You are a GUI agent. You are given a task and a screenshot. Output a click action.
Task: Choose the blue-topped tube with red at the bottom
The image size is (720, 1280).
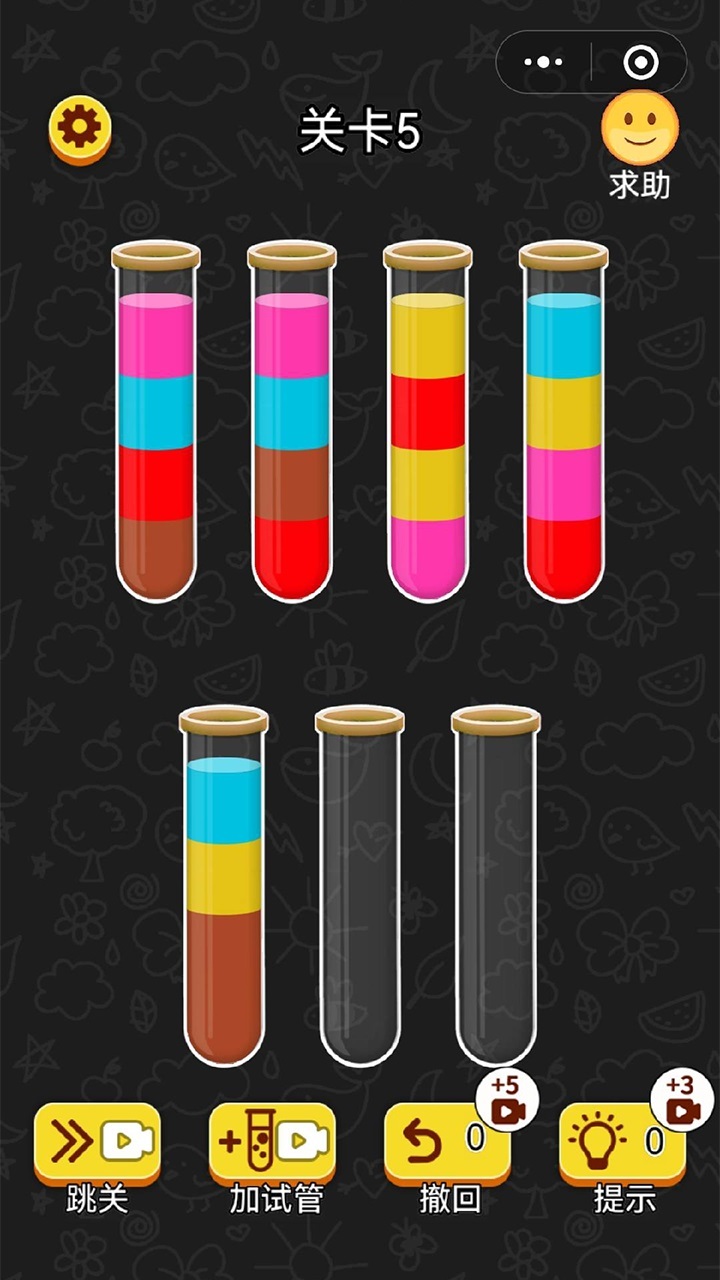(564, 425)
